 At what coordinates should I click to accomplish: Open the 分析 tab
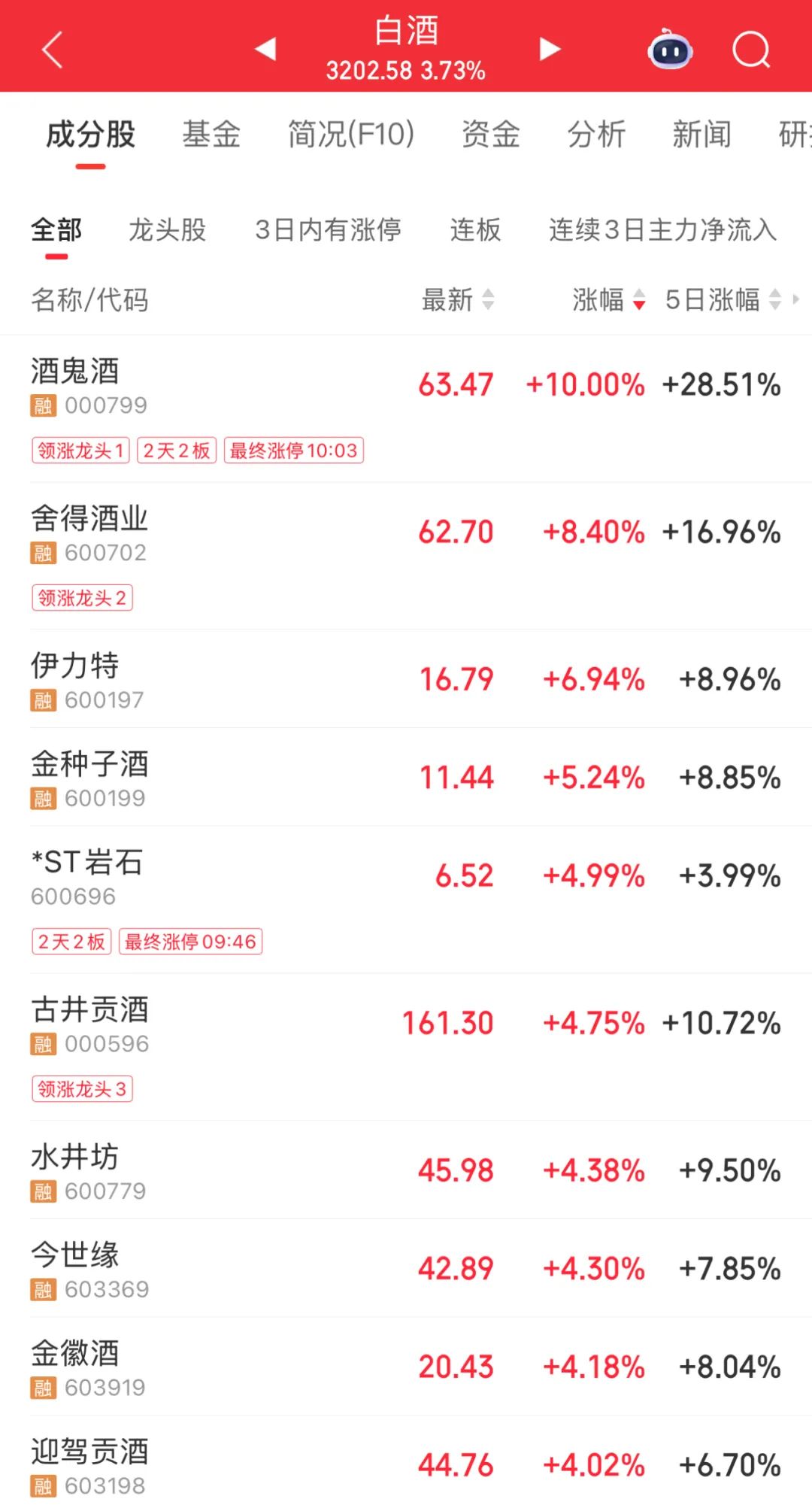(x=596, y=135)
